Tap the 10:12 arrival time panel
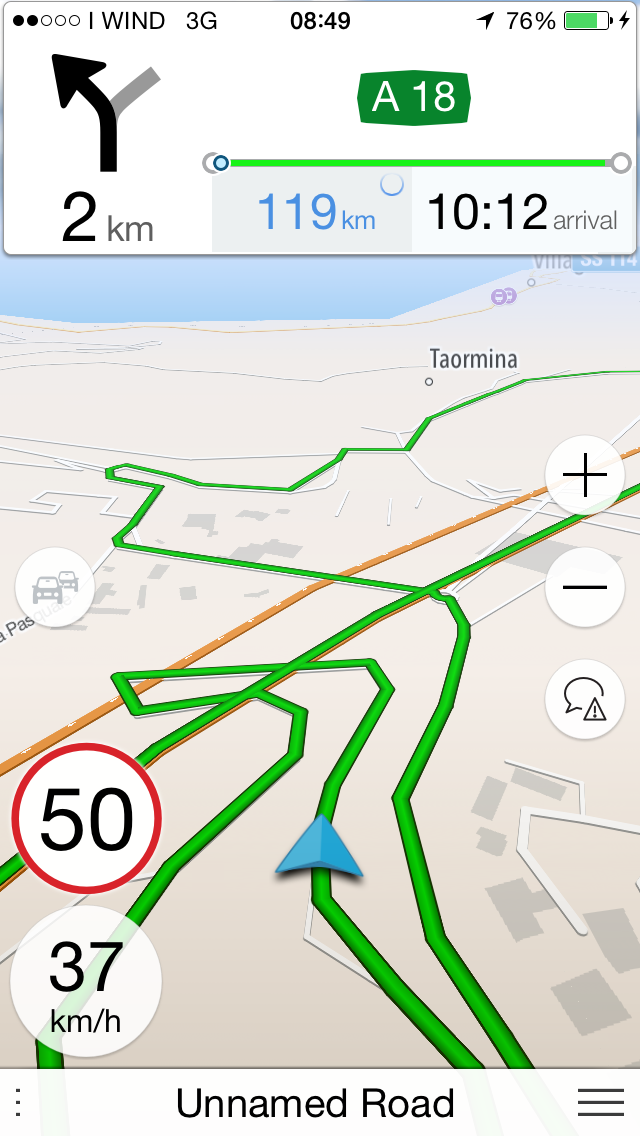The image size is (640, 1136). pos(523,212)
